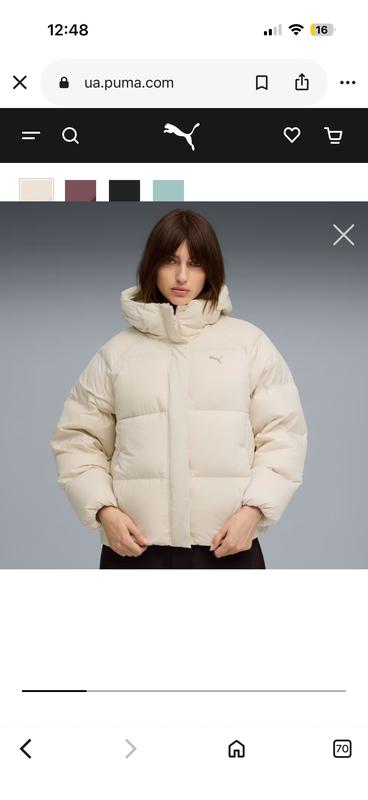Share the page via the share icon

pos(302,82)
